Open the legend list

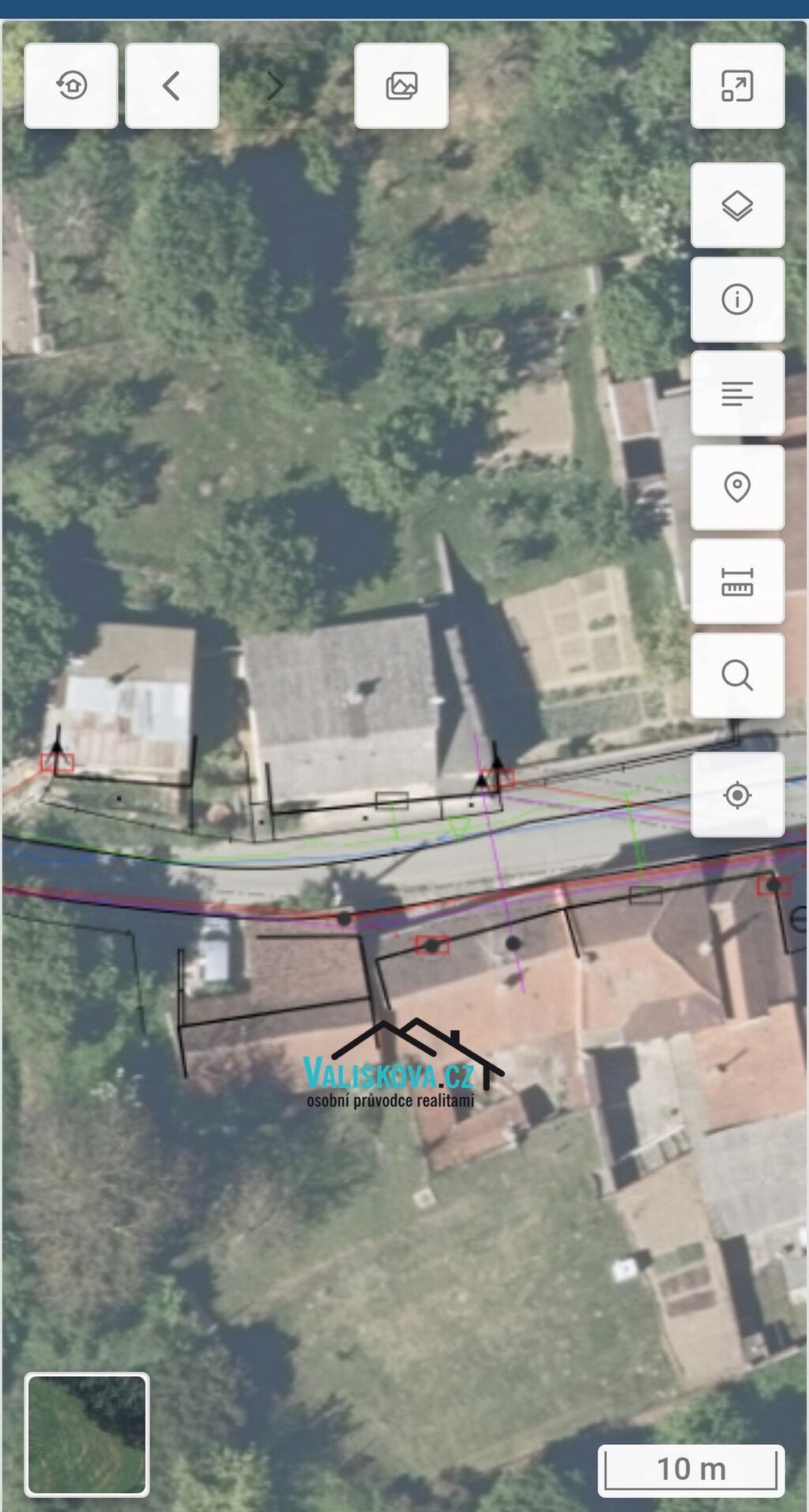(x=737, y=393)
